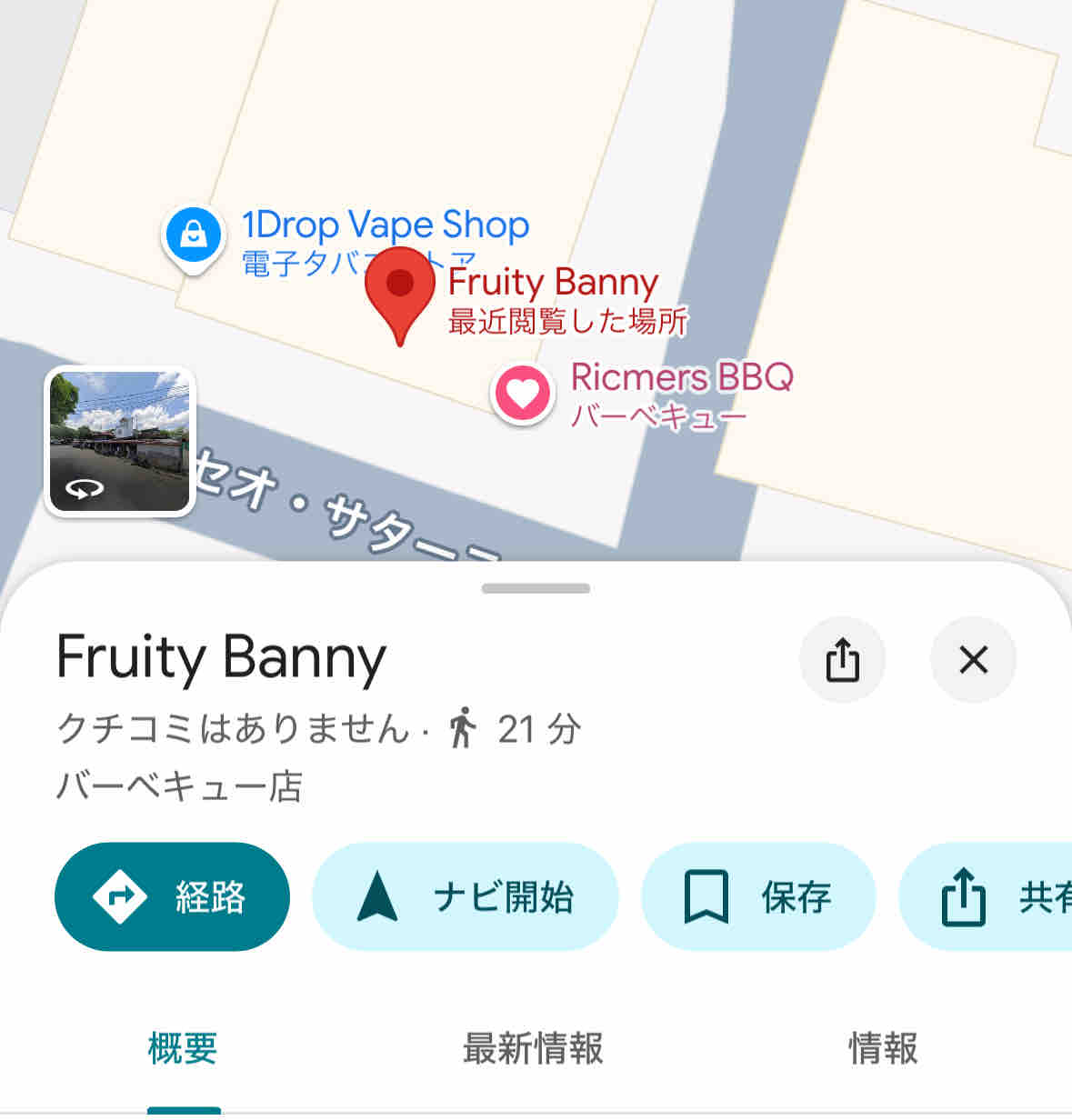Tap the sheet drag handle to expand
The image size is (1072, 1120).
[x=536, y=588]
